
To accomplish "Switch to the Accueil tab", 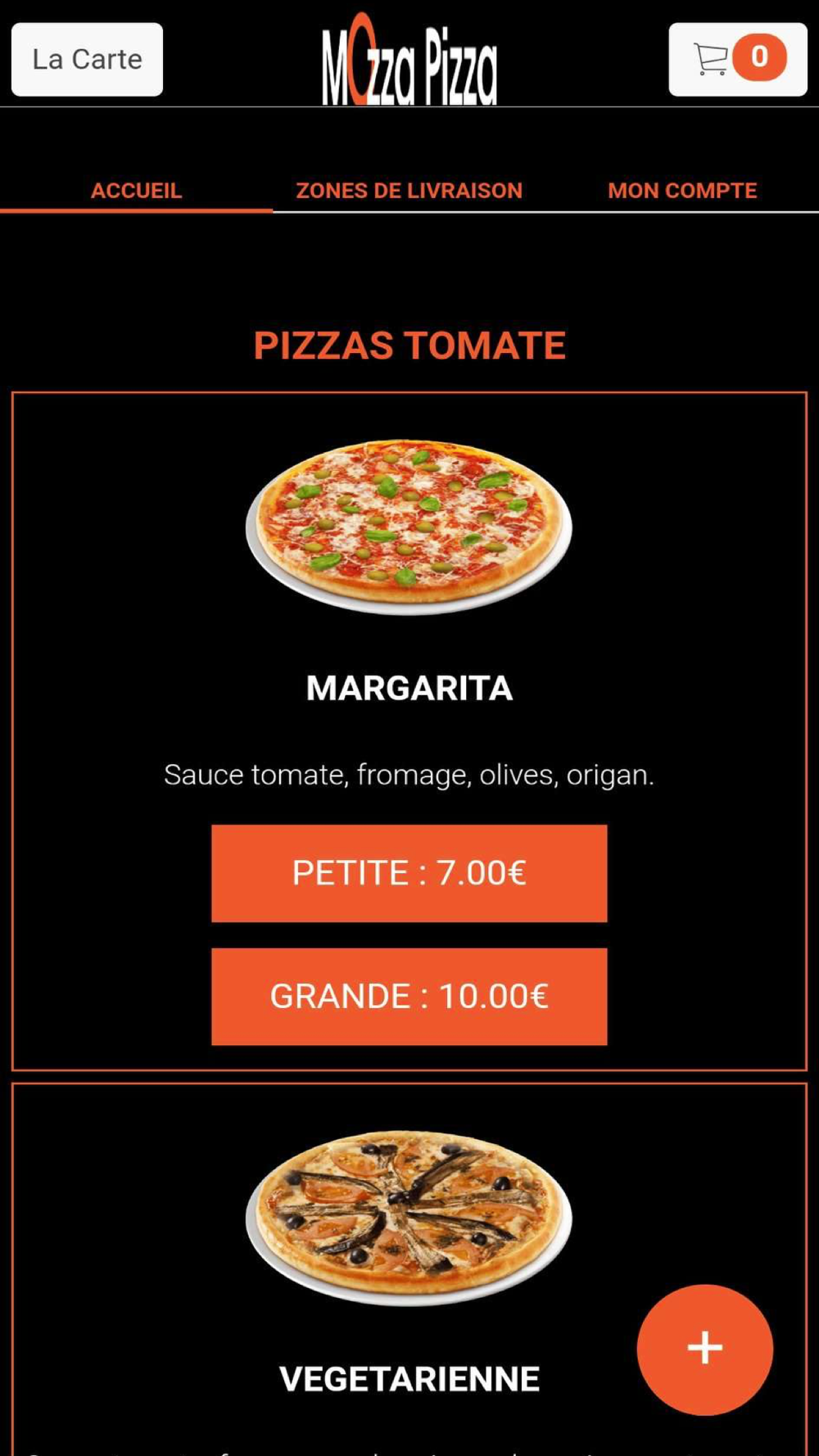I will point(136,191).
